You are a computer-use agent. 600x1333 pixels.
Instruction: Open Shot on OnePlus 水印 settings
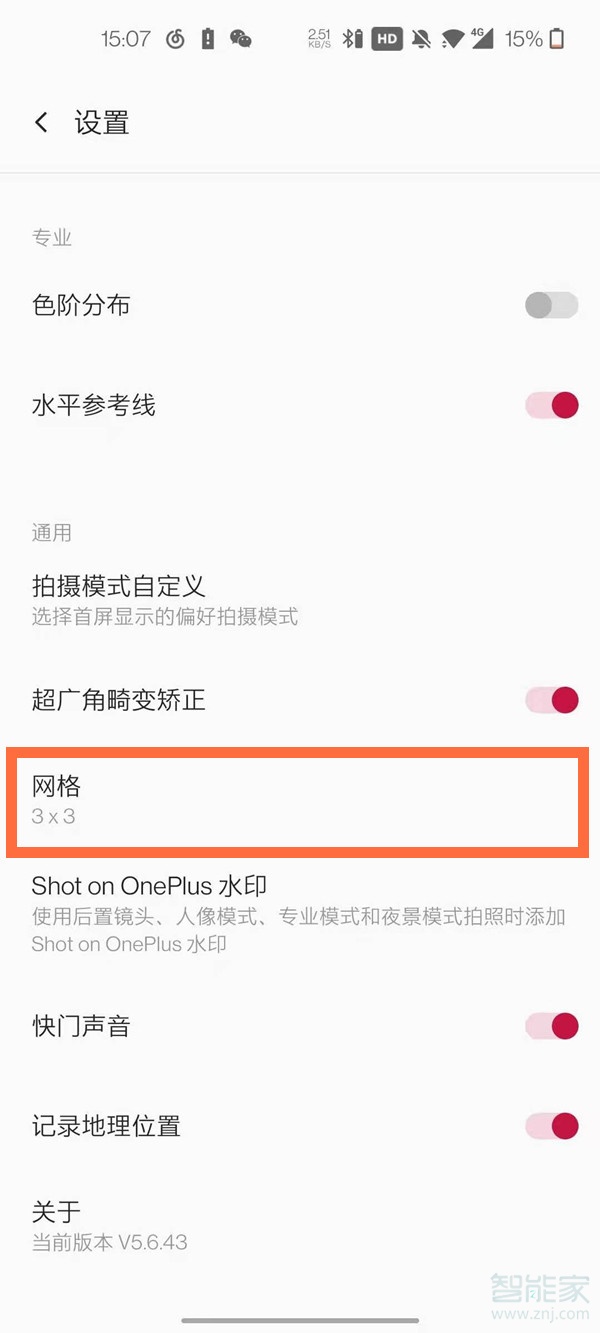pyautogui.click(x=297, y=913)
